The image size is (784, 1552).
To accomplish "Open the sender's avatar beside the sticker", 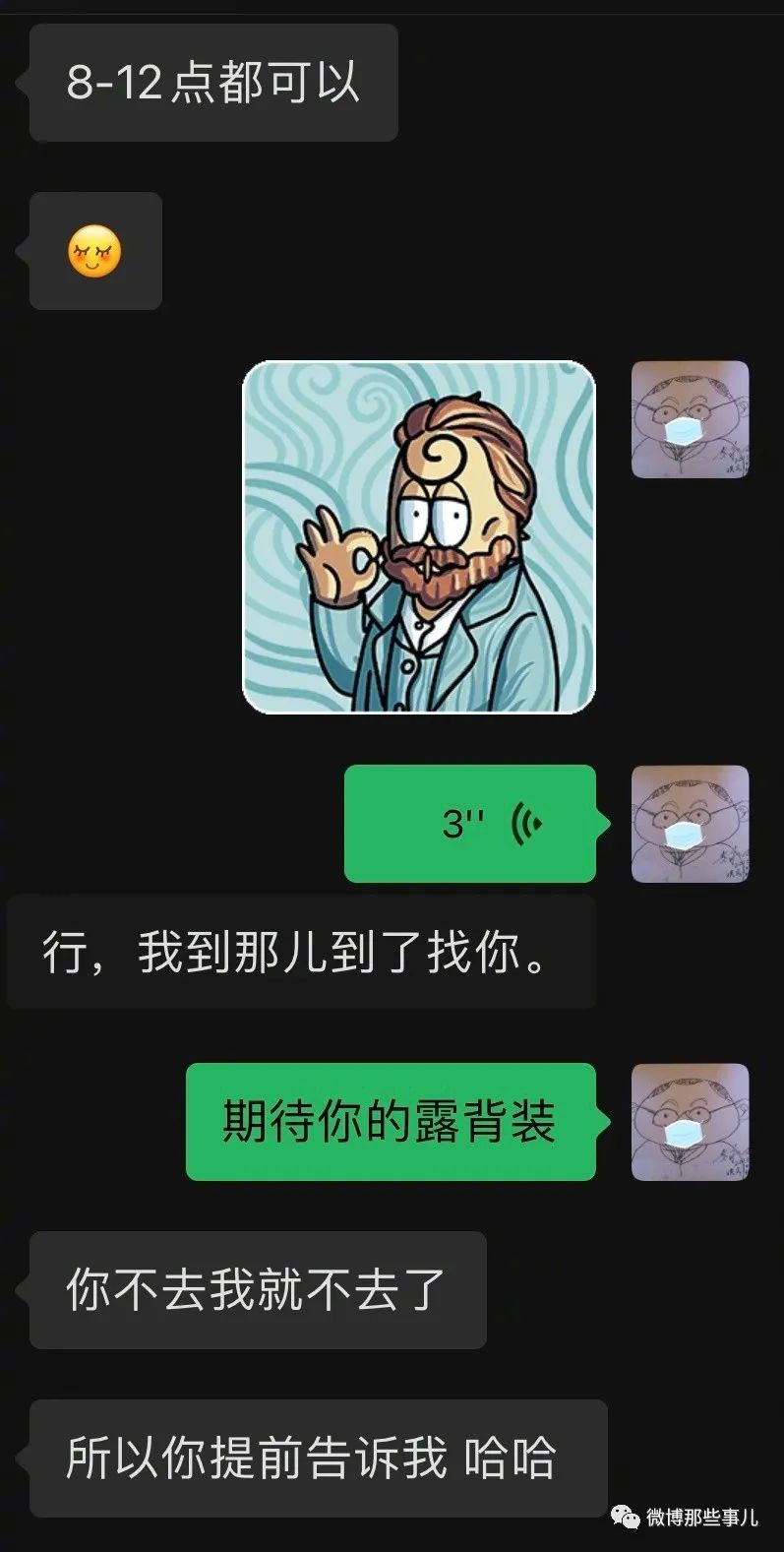I will pyautogui.click(x=690, y=420).
